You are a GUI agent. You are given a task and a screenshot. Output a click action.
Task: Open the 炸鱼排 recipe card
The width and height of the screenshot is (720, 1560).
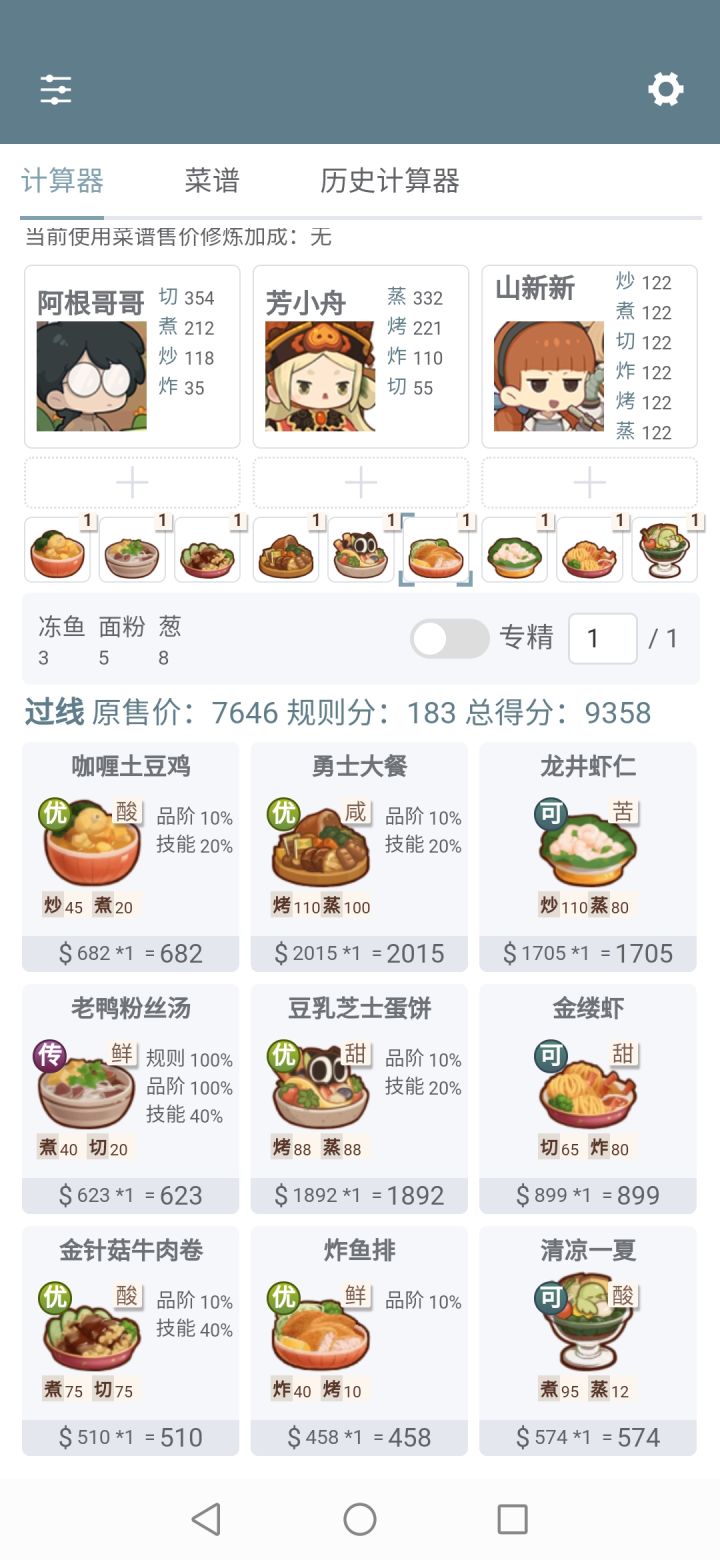coord(359,1341)
